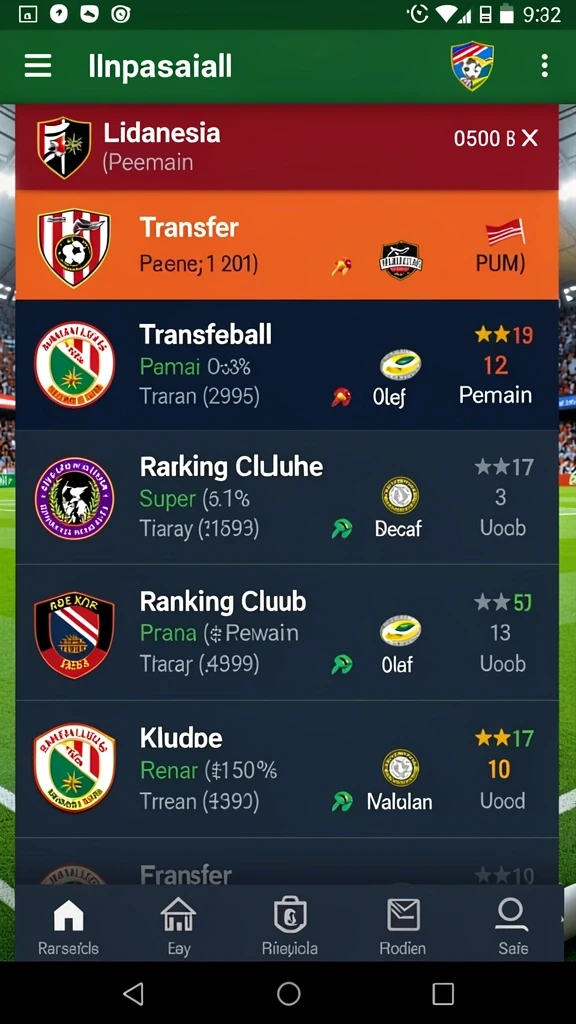Switch to the Rarseicls home tab

pos(69,927)
